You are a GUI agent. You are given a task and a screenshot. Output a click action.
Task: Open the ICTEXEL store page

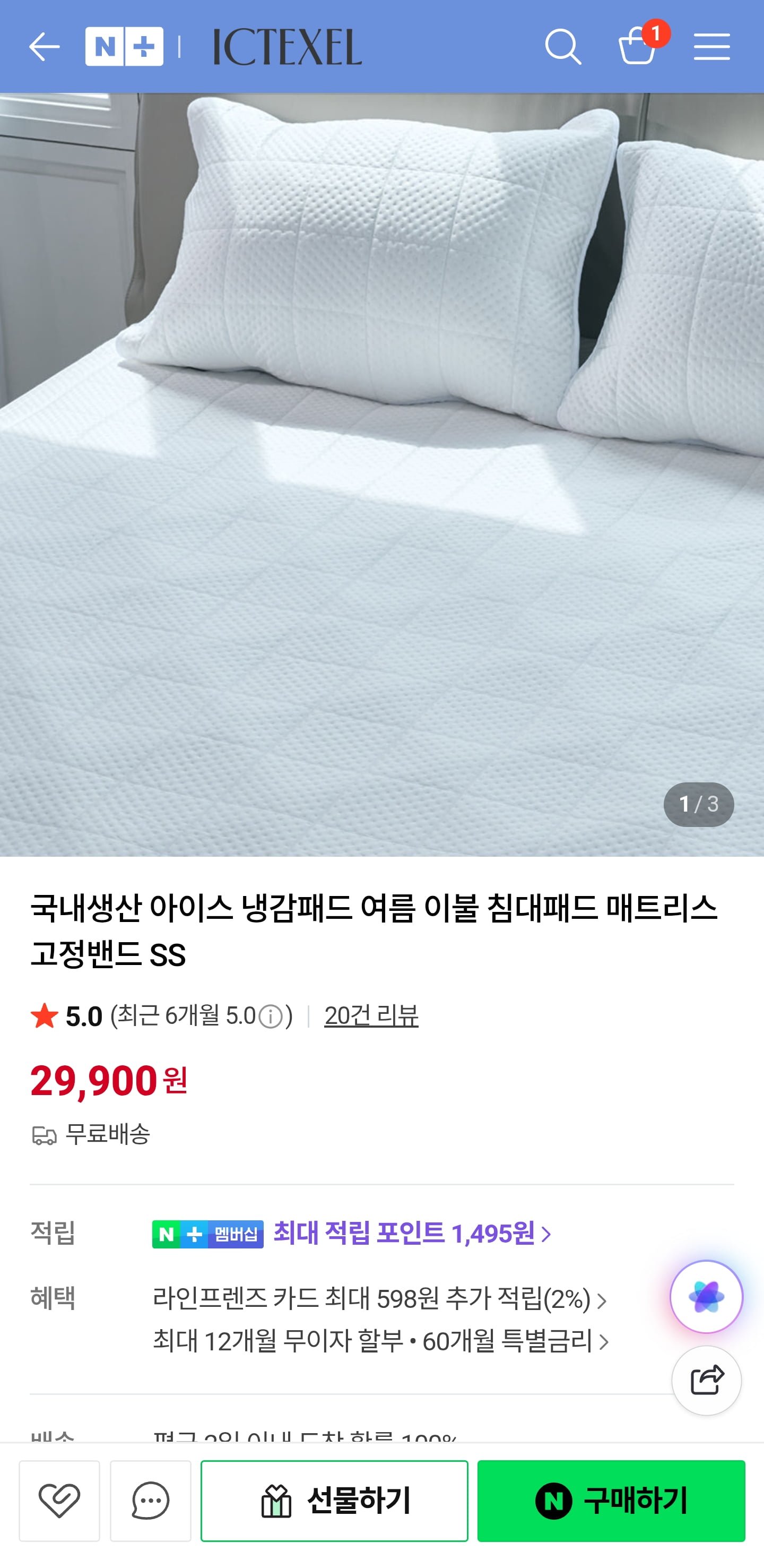[287, 47]
